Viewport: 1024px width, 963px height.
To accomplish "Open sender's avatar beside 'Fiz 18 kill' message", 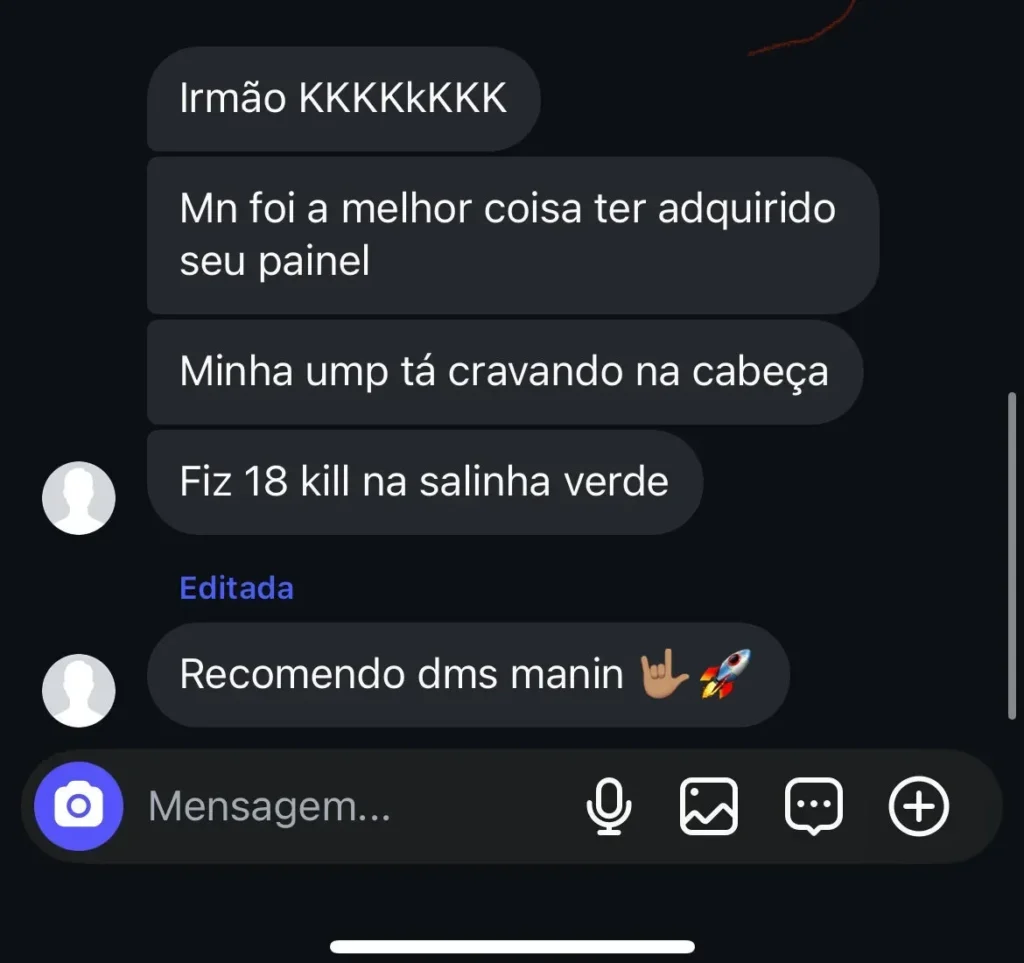I will point(78,497).
